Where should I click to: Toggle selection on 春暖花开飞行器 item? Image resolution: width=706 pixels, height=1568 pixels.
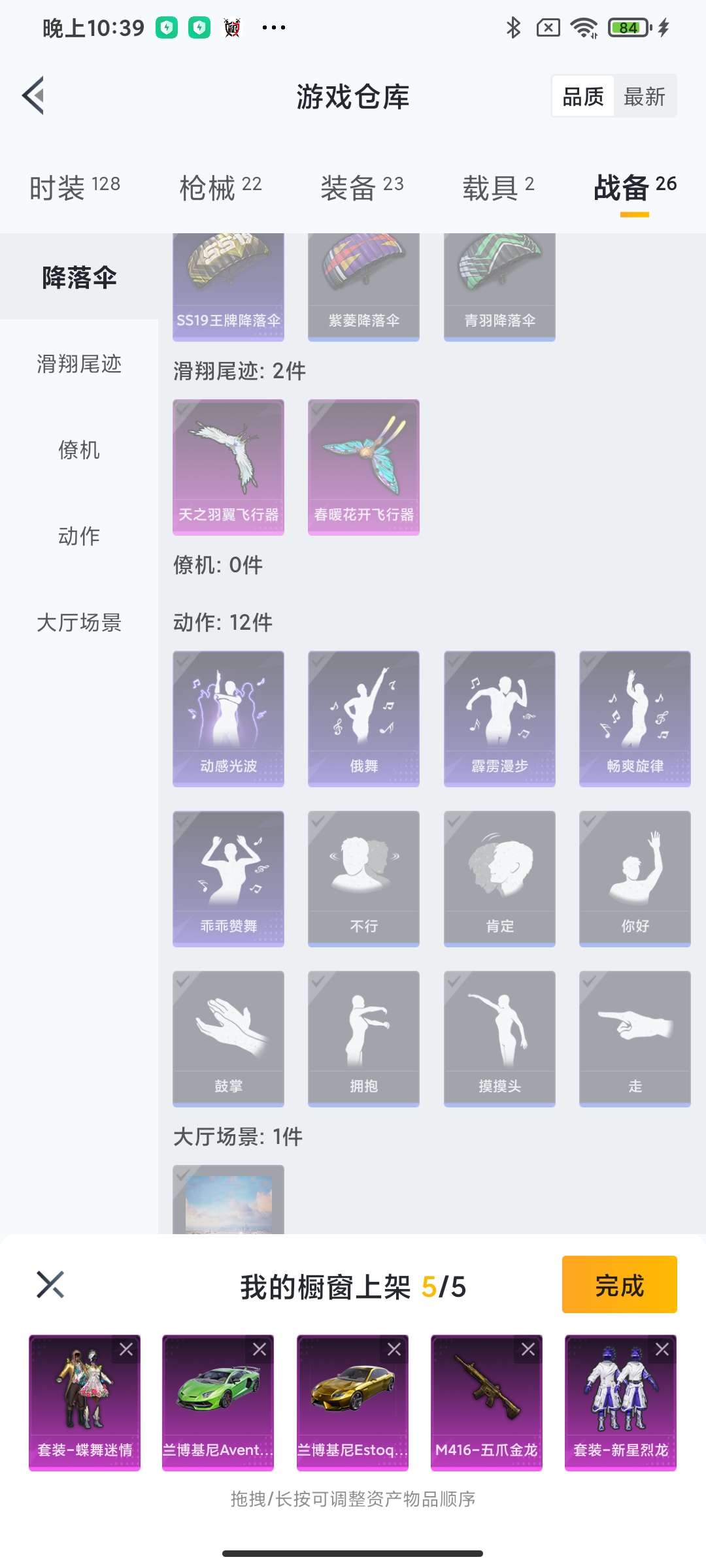363,465
